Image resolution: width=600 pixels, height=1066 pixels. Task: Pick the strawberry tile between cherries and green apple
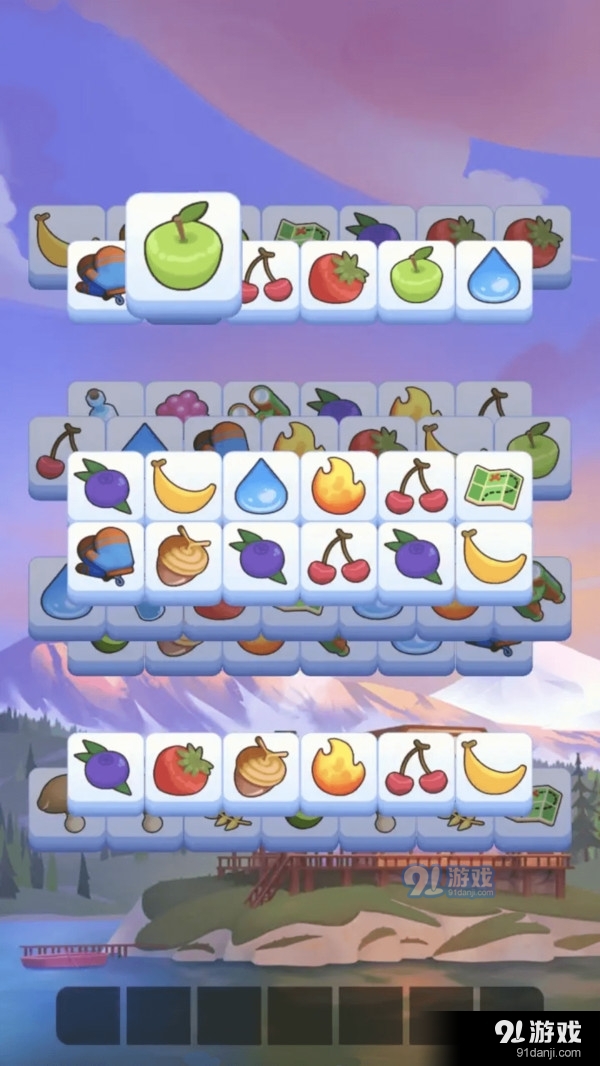pyautogui.click(x=338, y=277)
